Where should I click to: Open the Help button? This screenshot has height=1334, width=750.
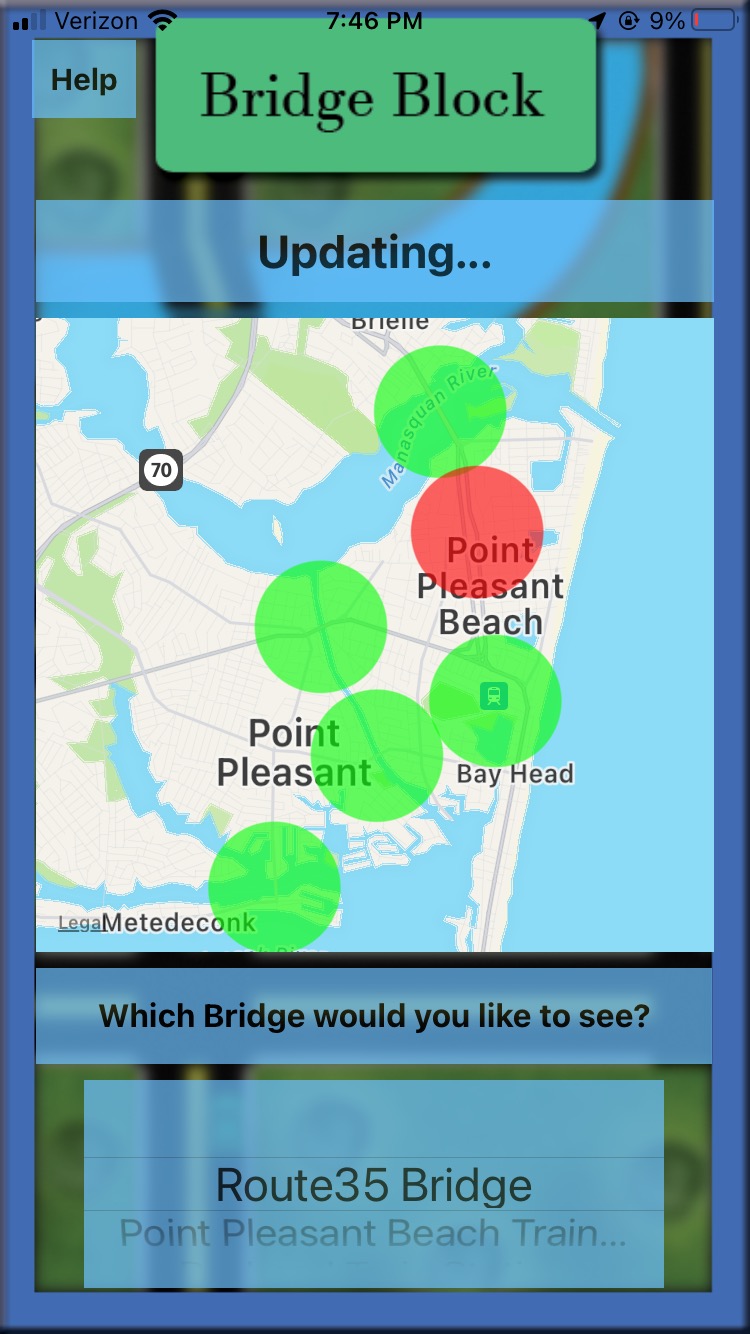tap(84, 80)
